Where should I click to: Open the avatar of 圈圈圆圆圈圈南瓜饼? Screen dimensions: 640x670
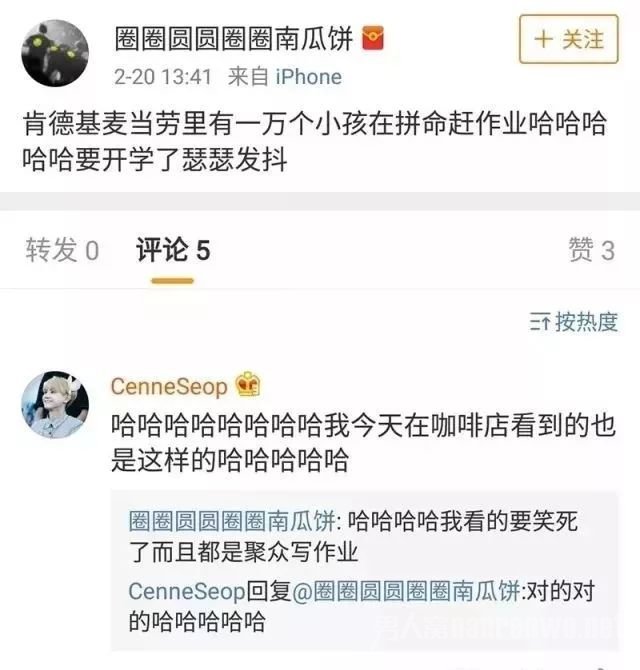click(x=55, y=52)
